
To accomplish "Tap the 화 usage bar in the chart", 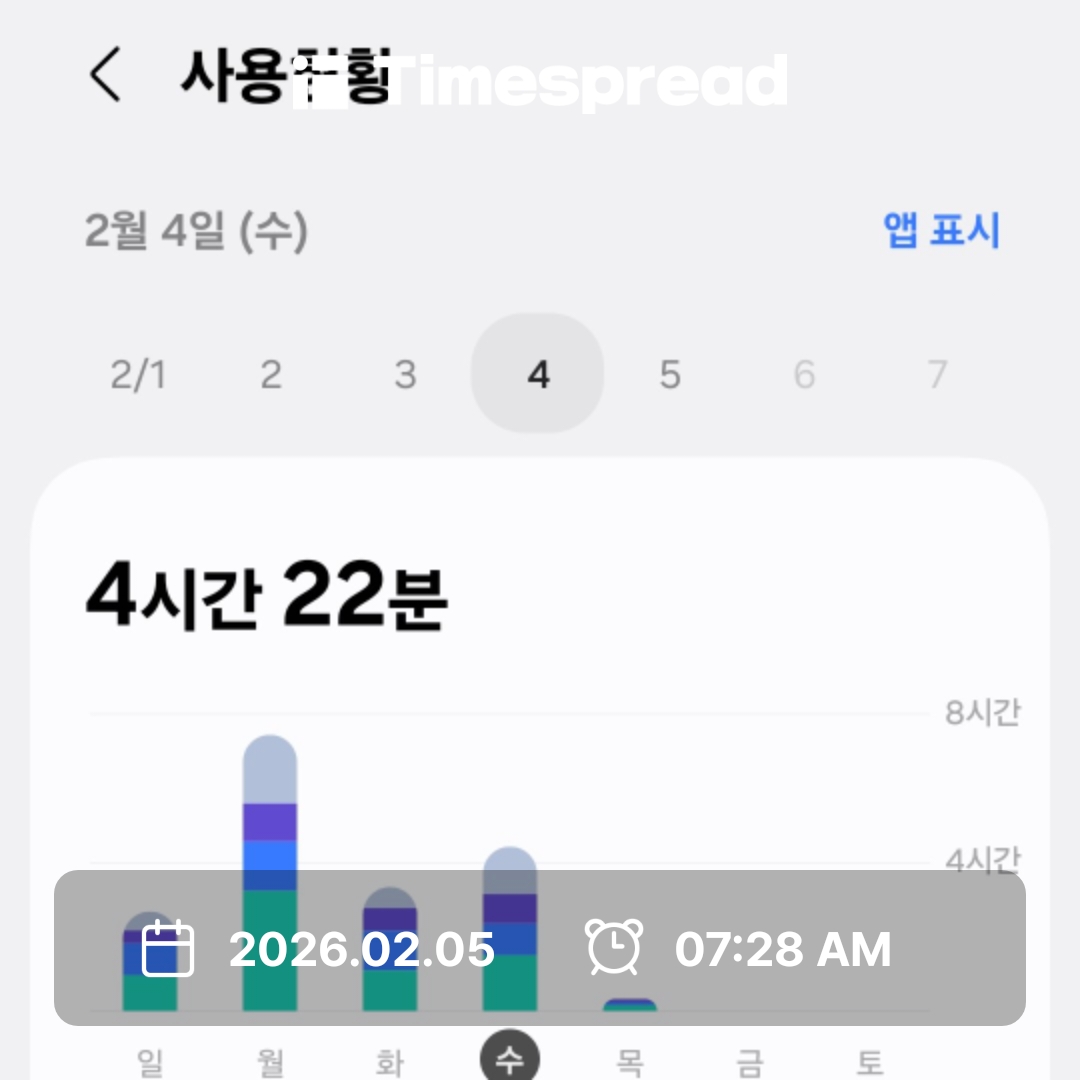I will [x=390, y=910].
